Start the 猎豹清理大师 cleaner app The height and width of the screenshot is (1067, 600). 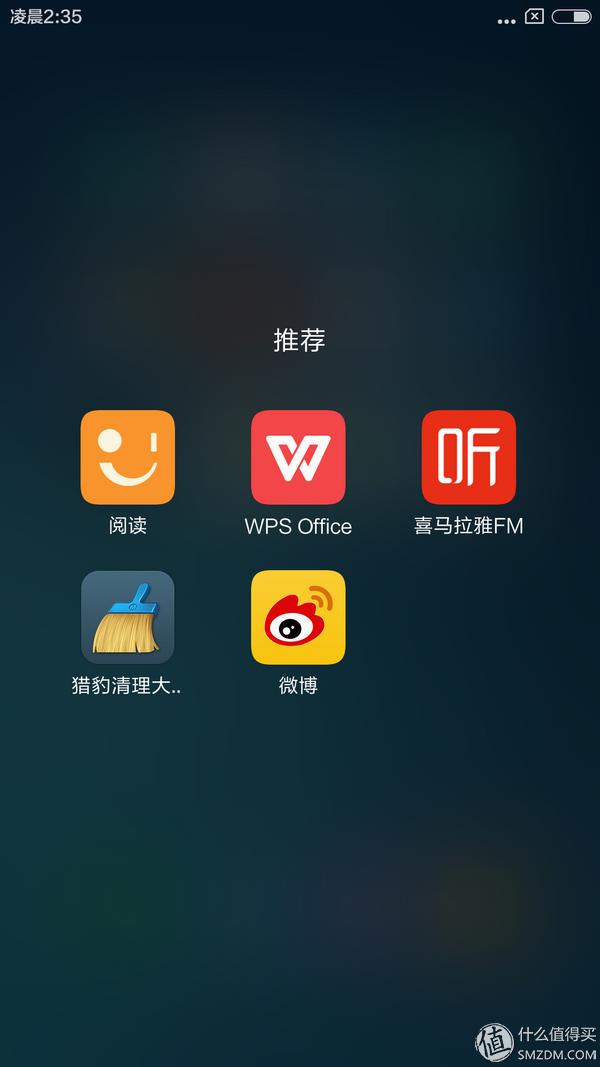click(x=128, y=617)
